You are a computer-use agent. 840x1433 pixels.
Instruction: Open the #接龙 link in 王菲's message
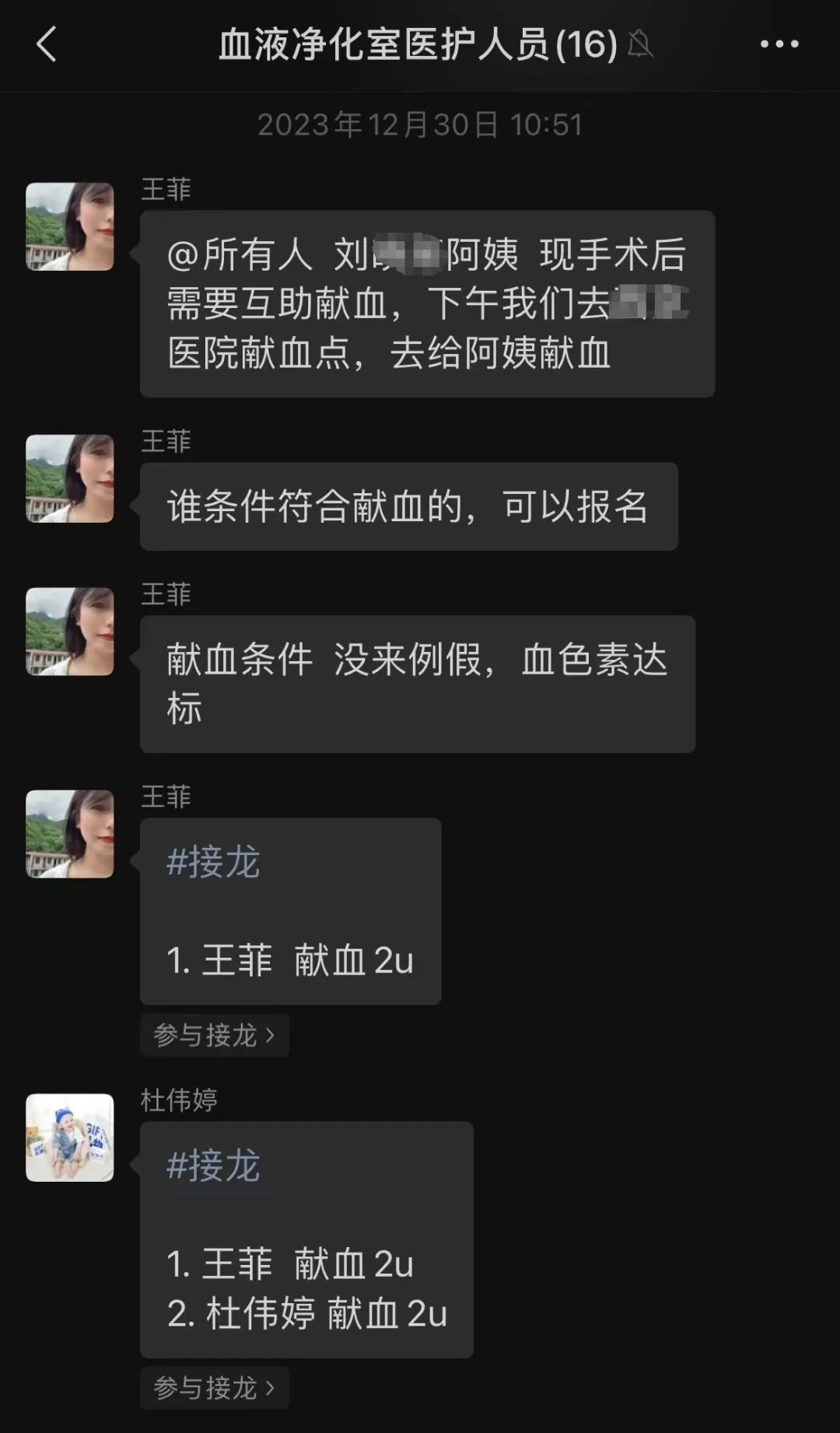[x=213, y=863]
